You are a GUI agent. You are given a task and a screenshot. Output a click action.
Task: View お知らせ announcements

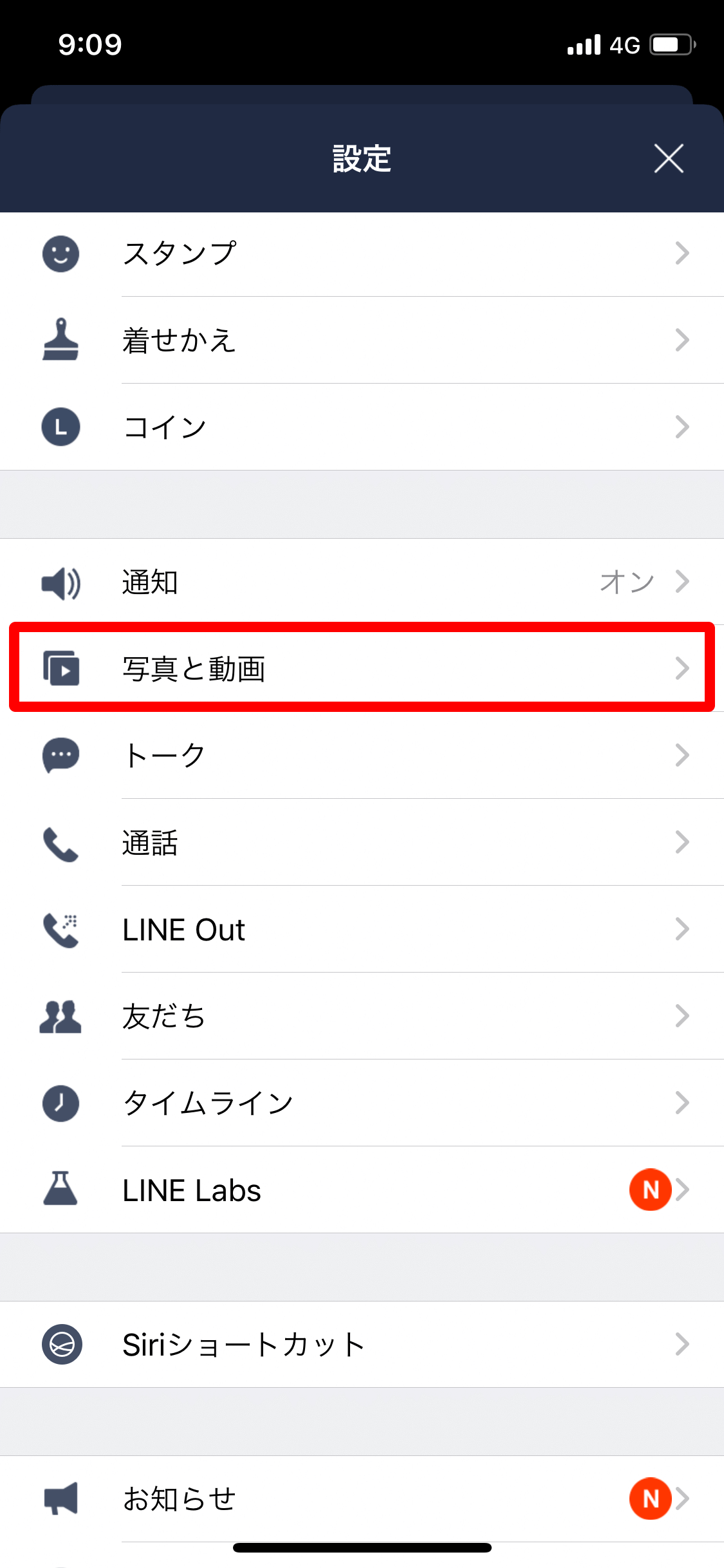coord(362,1498)
